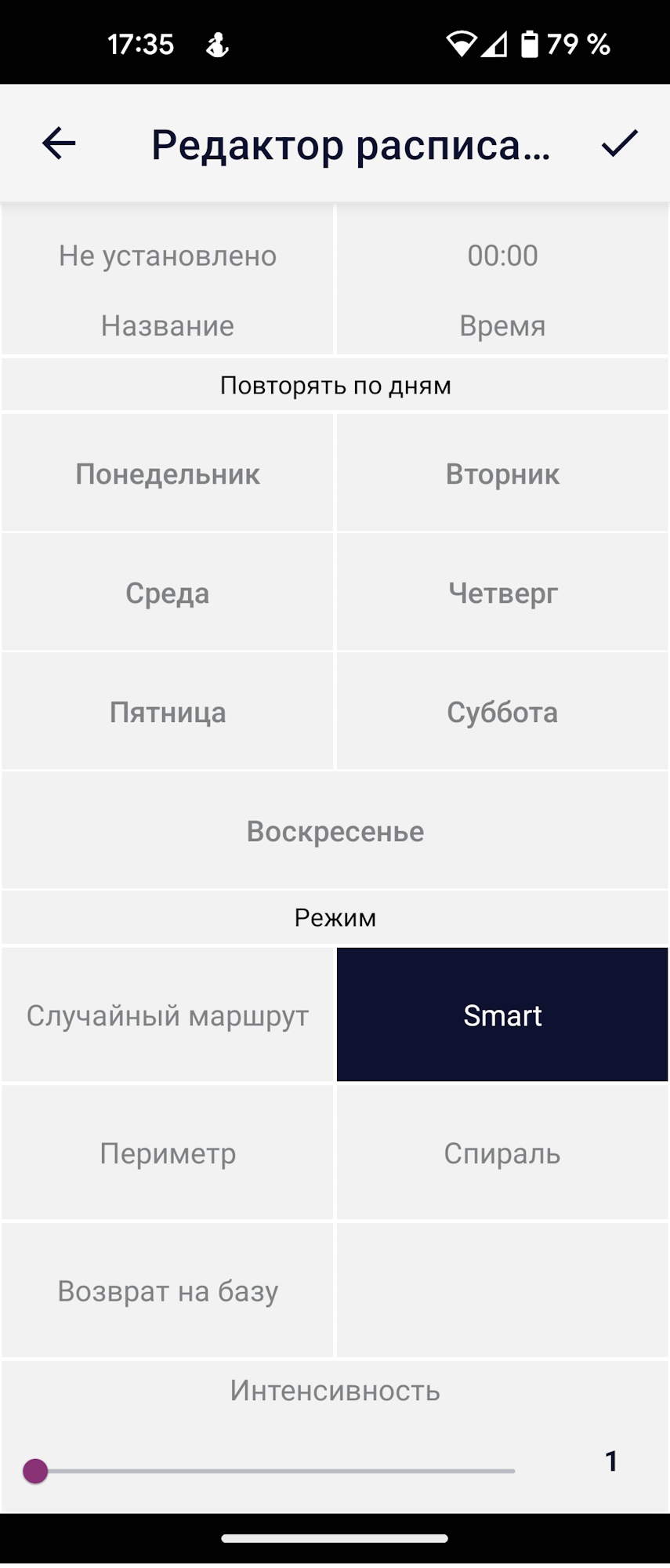Select the Smart mode

pos(502,1016)
